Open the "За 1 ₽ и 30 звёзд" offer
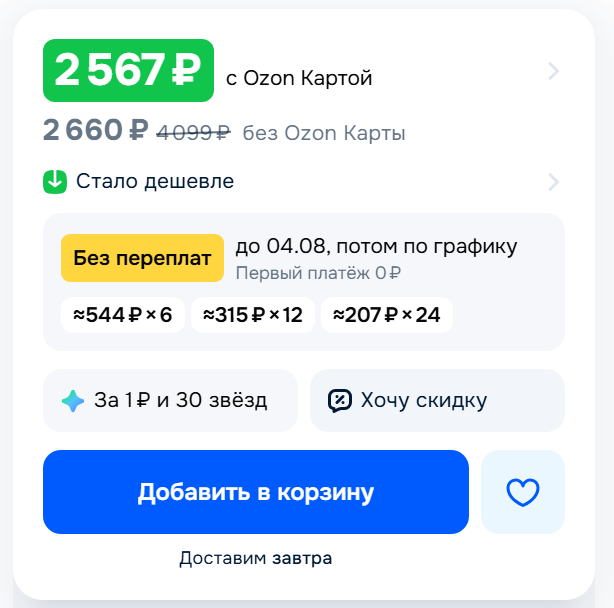The width and height of the screenshot is (614, 608). pyautogui.click(x=170, y=401)
